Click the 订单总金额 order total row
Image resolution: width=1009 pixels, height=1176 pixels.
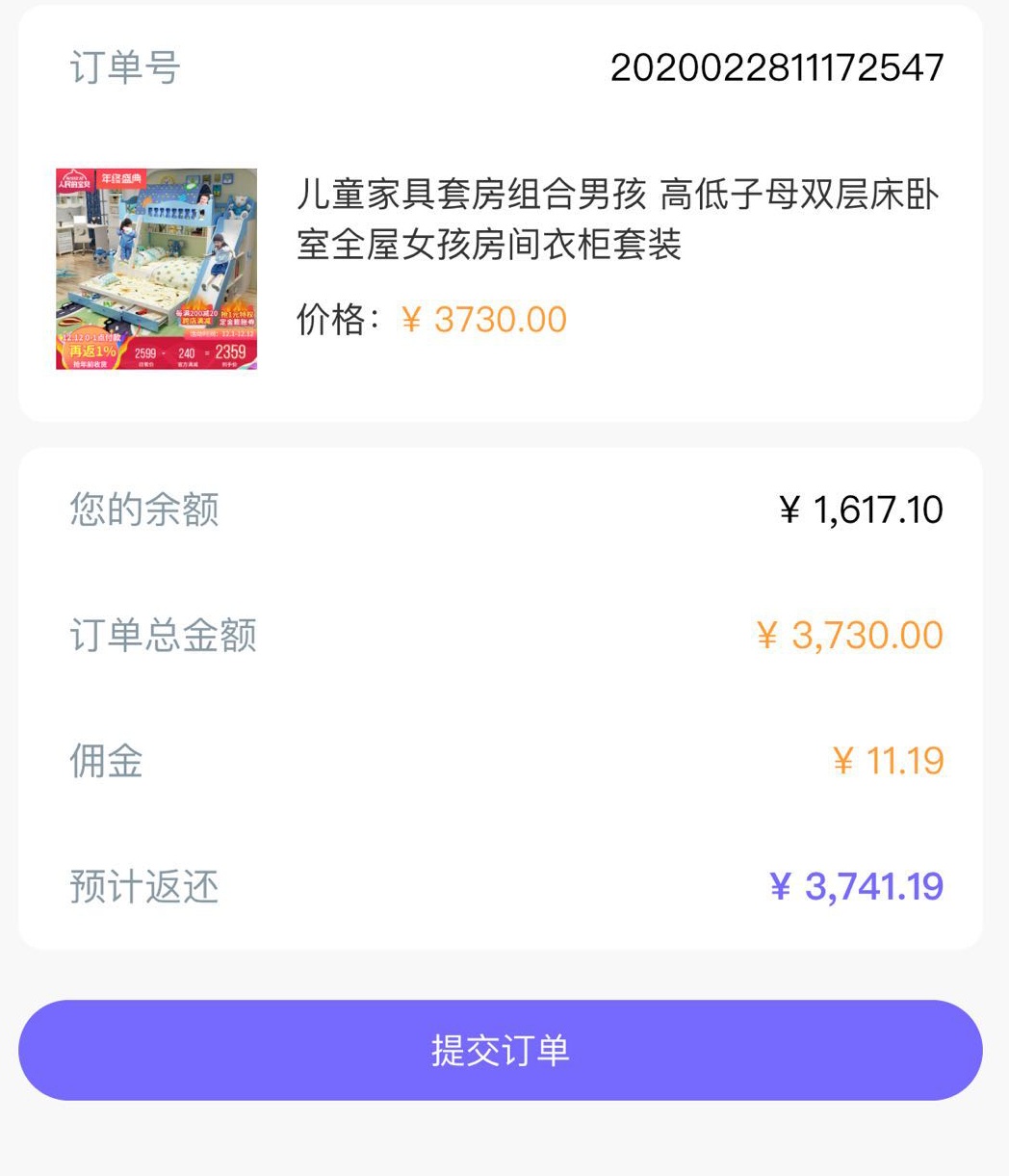[x=163, y=635]
